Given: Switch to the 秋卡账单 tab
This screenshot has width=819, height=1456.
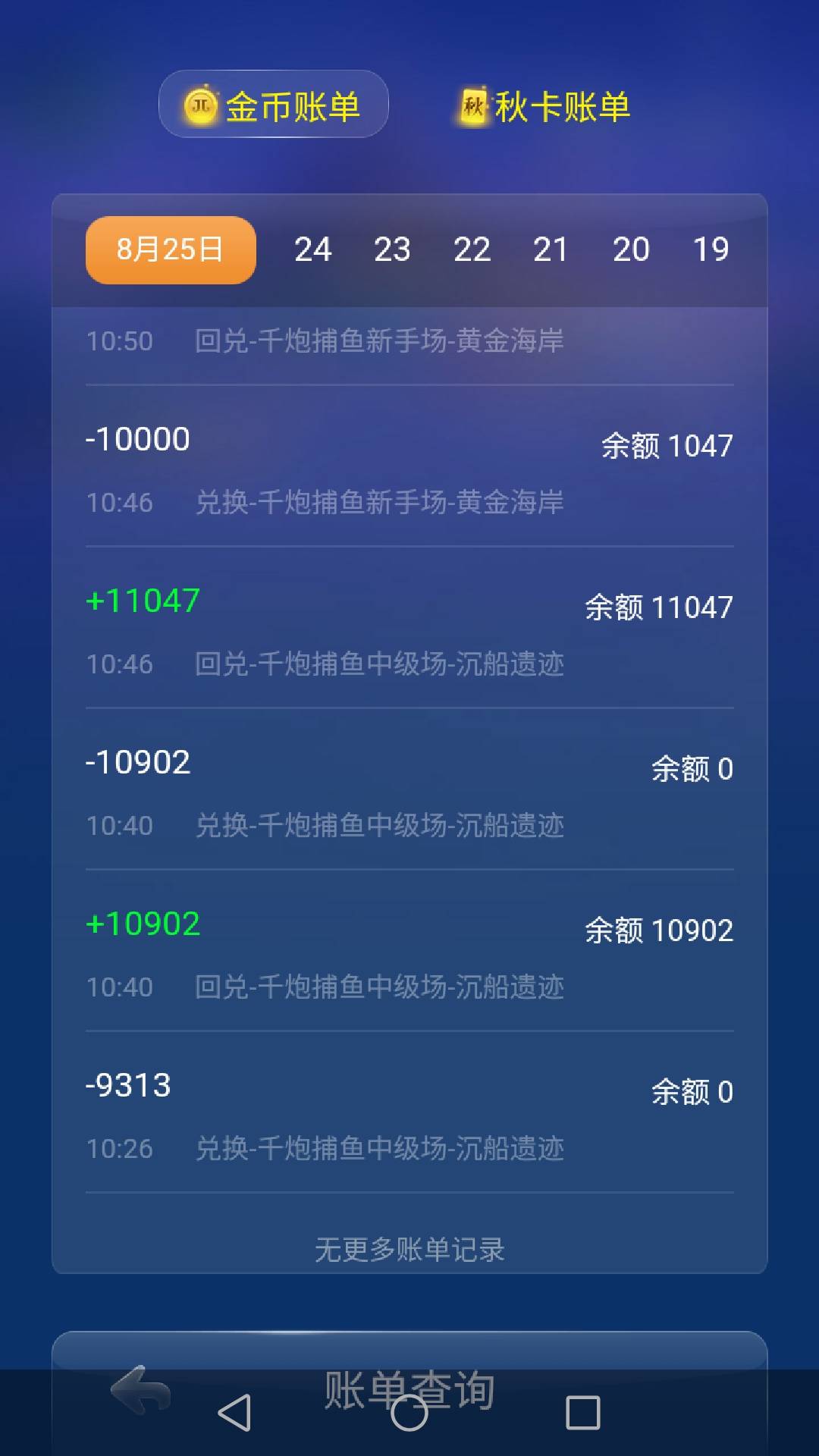Looking at the screenshot, I should [565, 106].
